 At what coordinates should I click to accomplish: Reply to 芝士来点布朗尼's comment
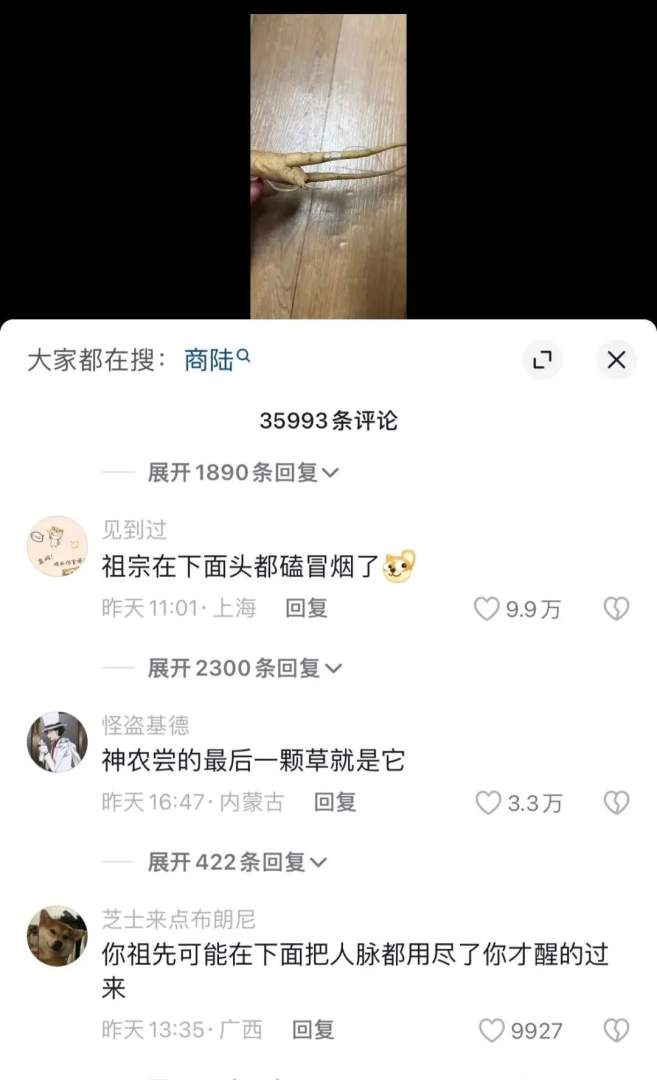click(313, 1029)
